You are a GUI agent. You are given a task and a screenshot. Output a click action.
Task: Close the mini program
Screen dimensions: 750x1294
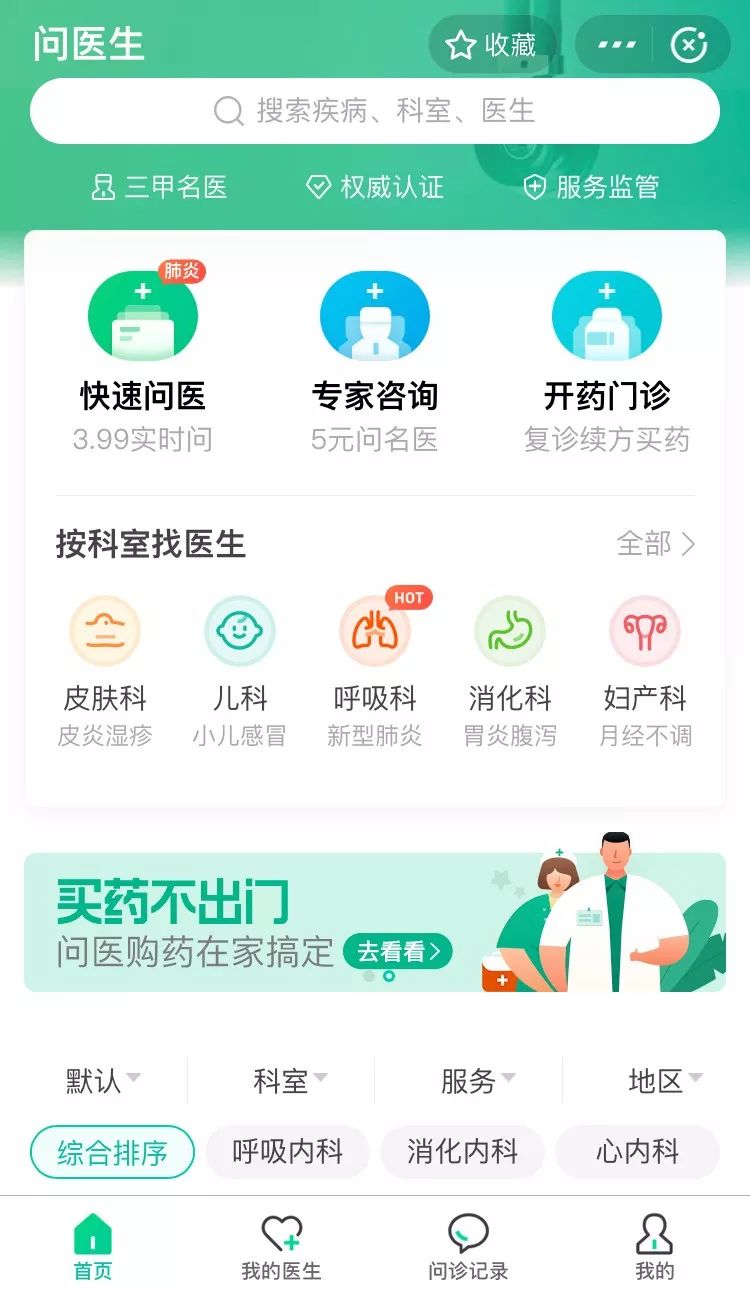point(689,45)
